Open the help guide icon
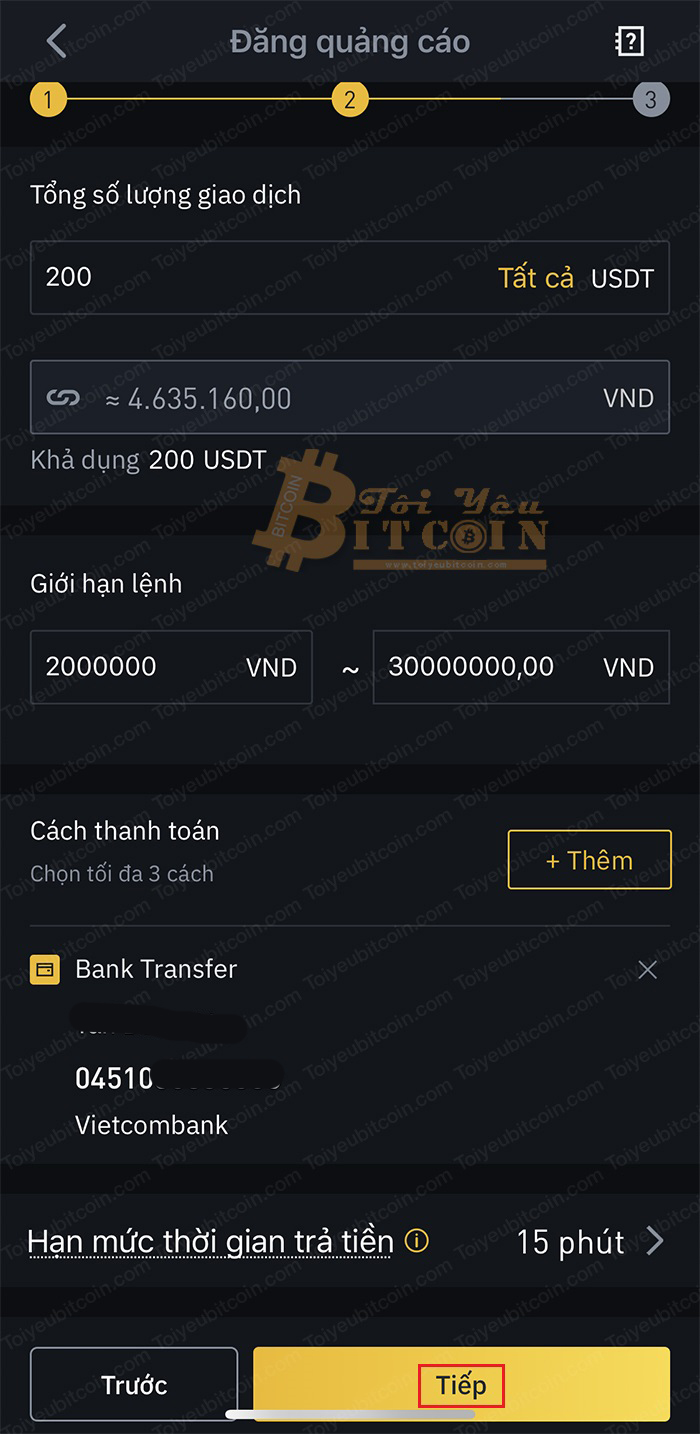The image size is (700, 1434). point(629,42)
